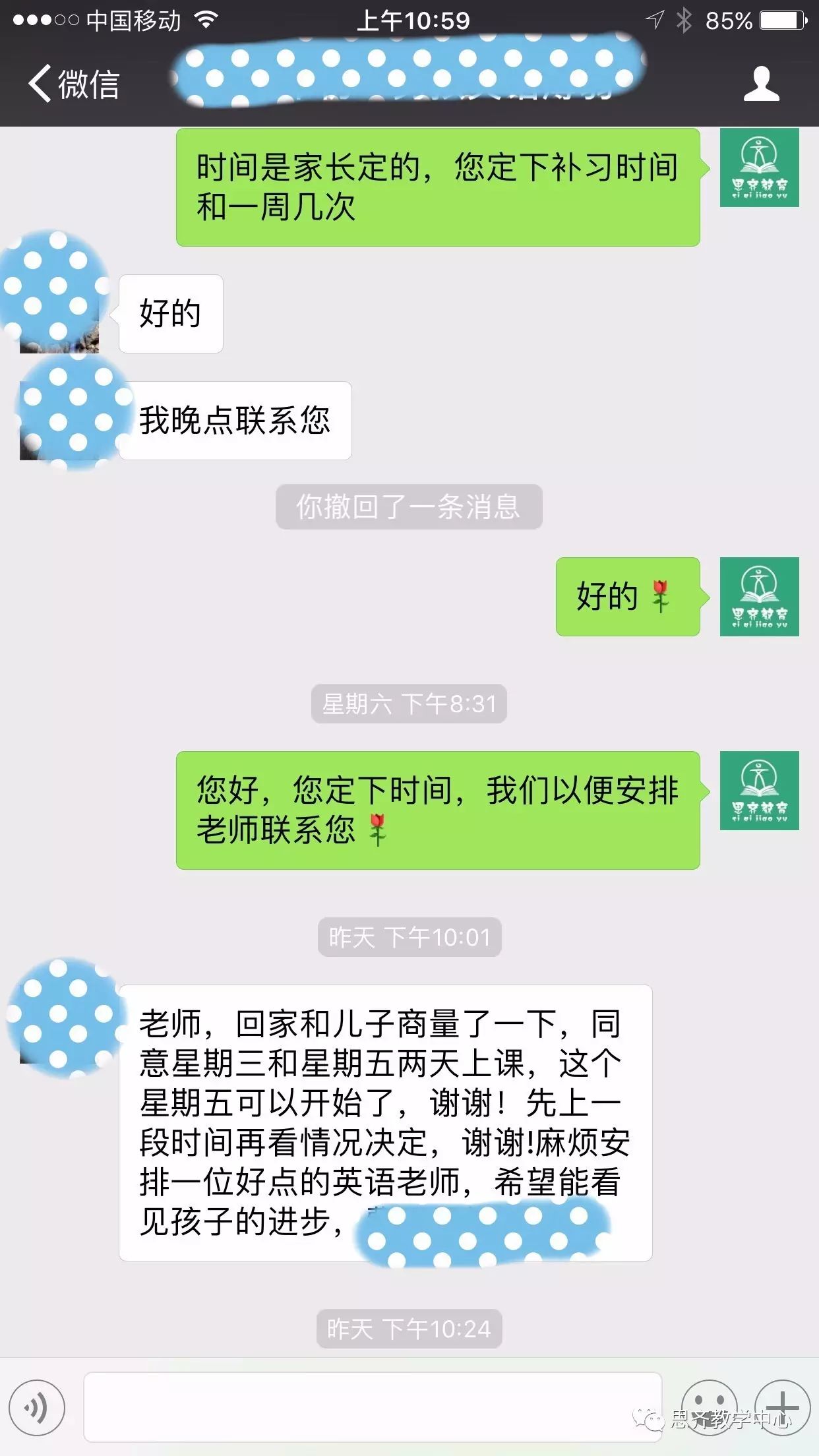
Task: Open the plus attachment menu
Action: click(x=783, y=1407)
